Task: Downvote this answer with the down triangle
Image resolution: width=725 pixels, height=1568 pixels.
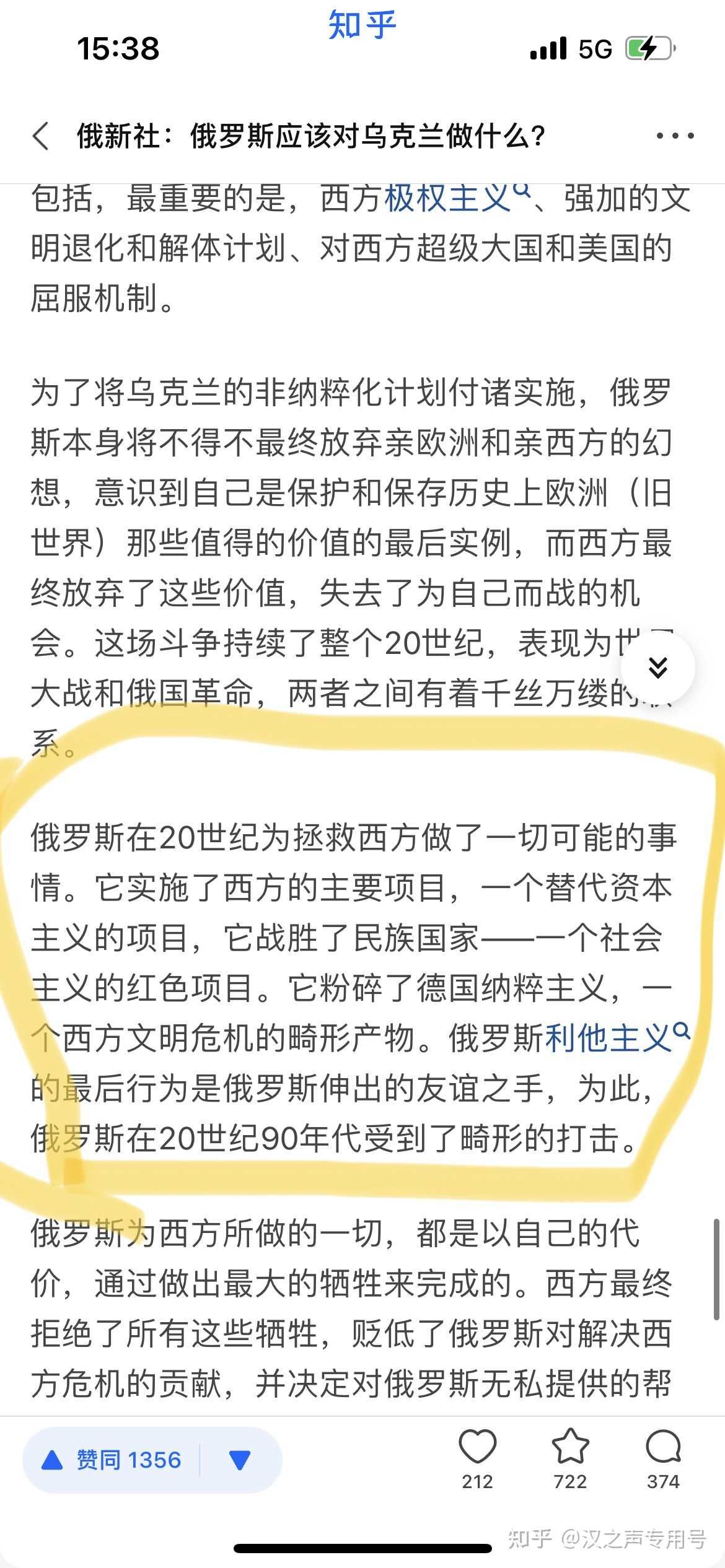Action: [240, 1460]
